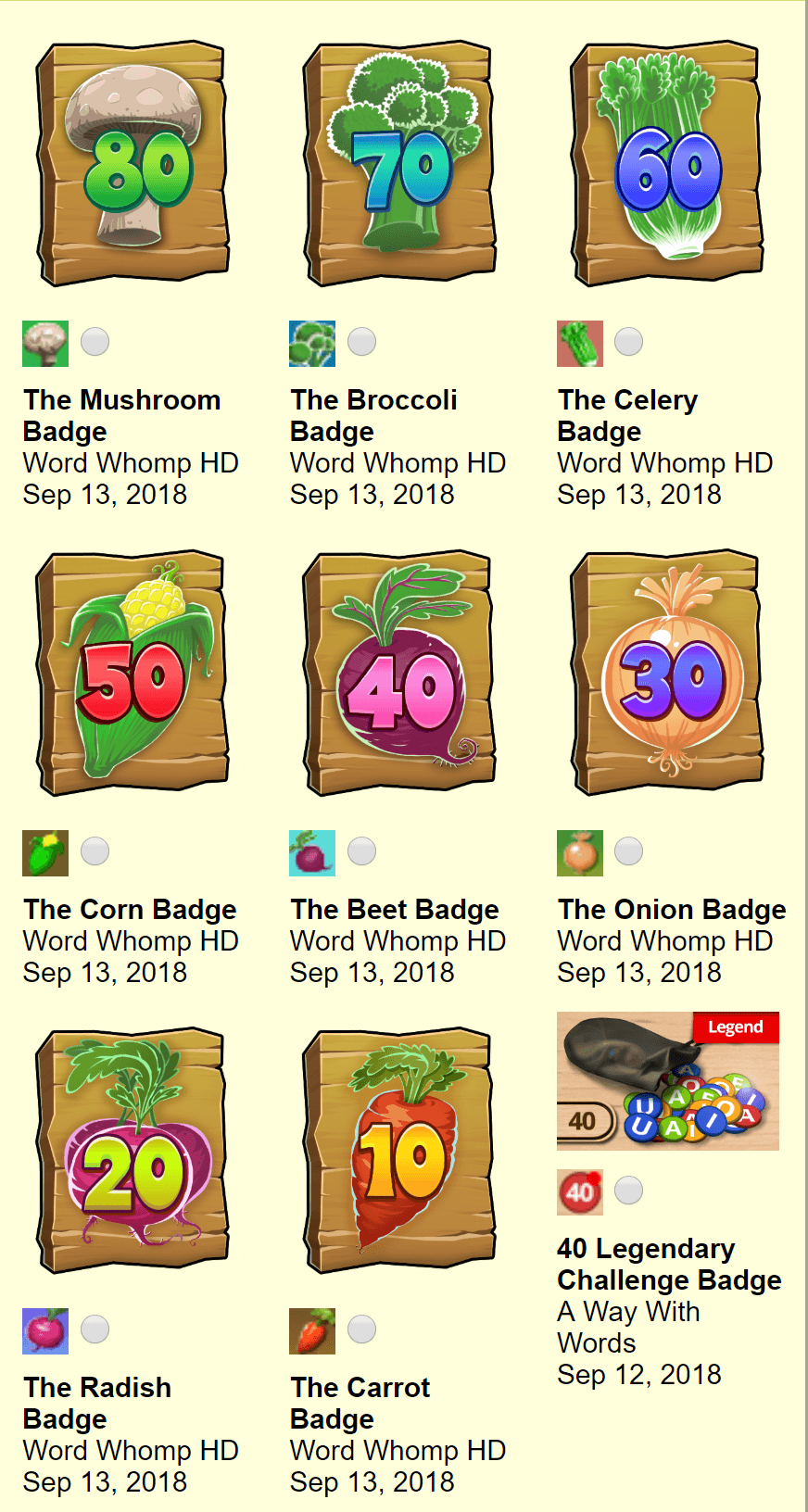808x1512 pixels.
Task: Open the large Onion 30 badge image
Action: click(666, 674)
